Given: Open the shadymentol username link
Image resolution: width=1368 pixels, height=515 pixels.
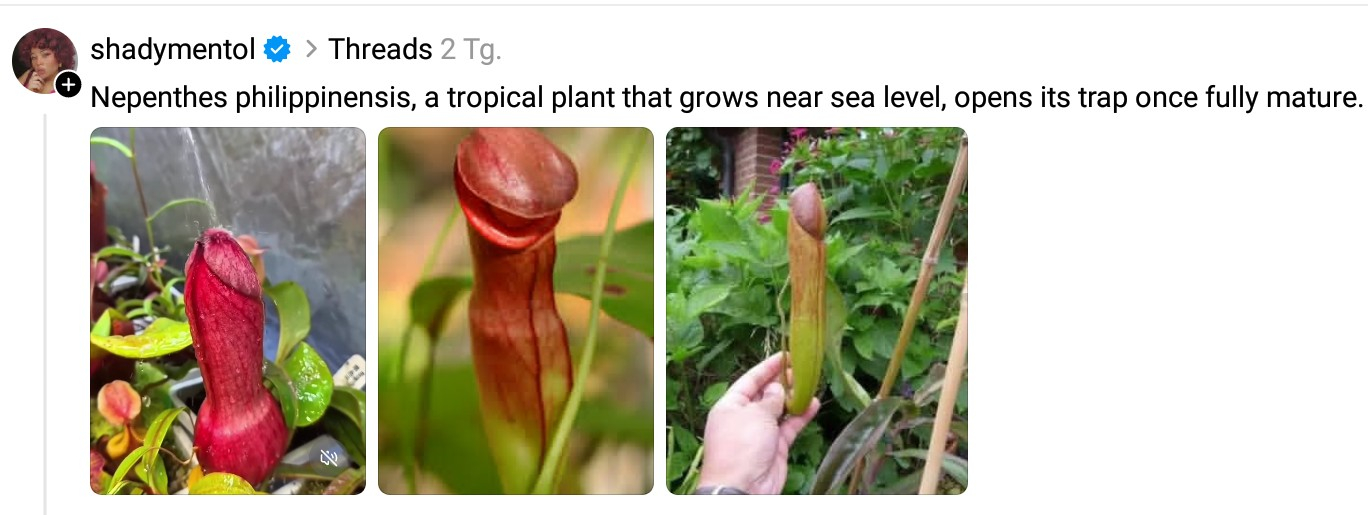Looking at the screenshot, I should [x=172, y=49].
